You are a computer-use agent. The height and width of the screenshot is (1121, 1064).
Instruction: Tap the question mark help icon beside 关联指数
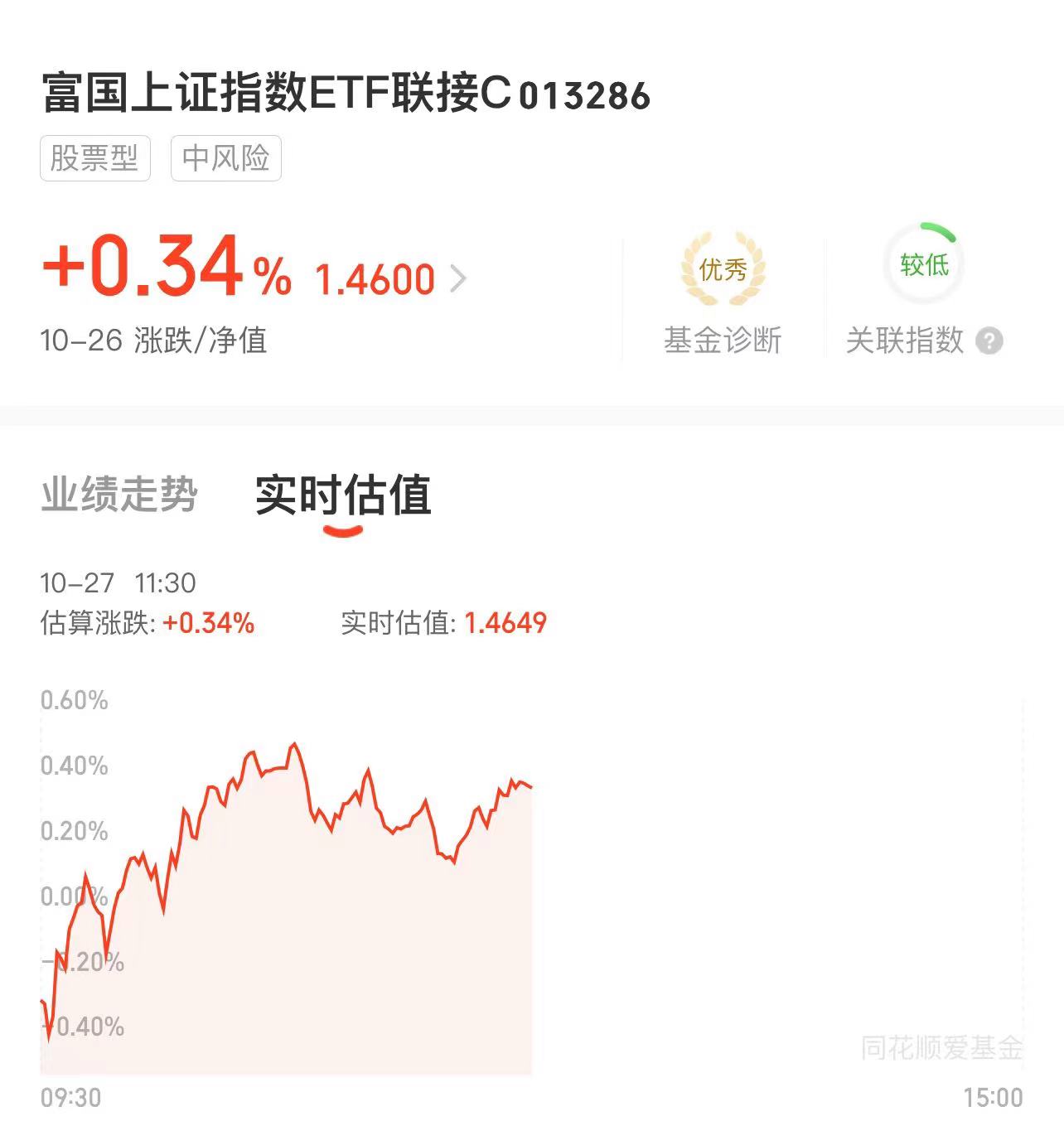989,341
